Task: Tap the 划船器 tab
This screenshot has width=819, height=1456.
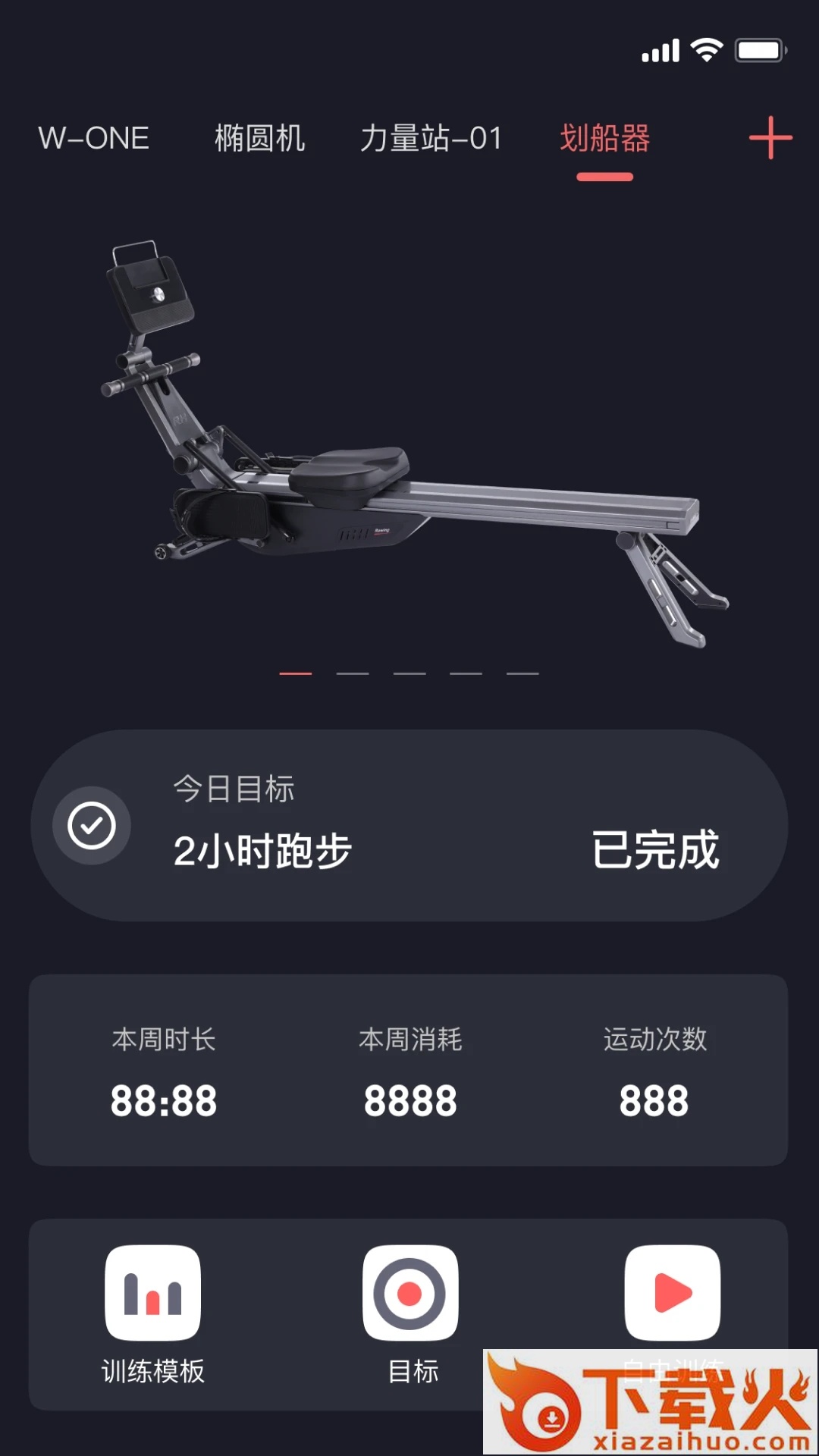Action: pyautogui.click(x=604, y=139)
